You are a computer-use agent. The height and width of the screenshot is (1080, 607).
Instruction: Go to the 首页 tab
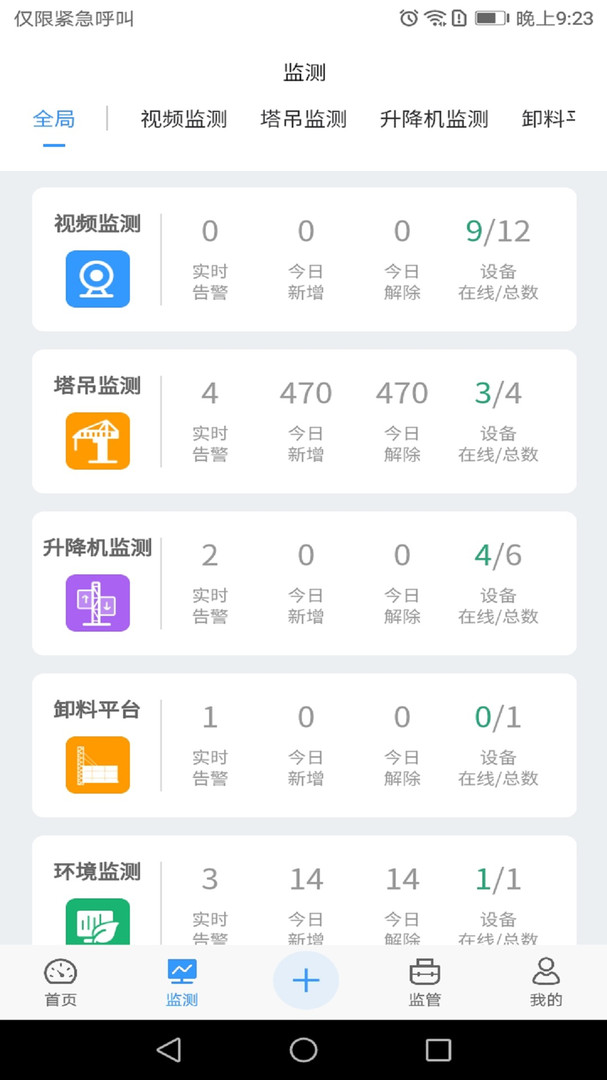click(x=61, y=983)
